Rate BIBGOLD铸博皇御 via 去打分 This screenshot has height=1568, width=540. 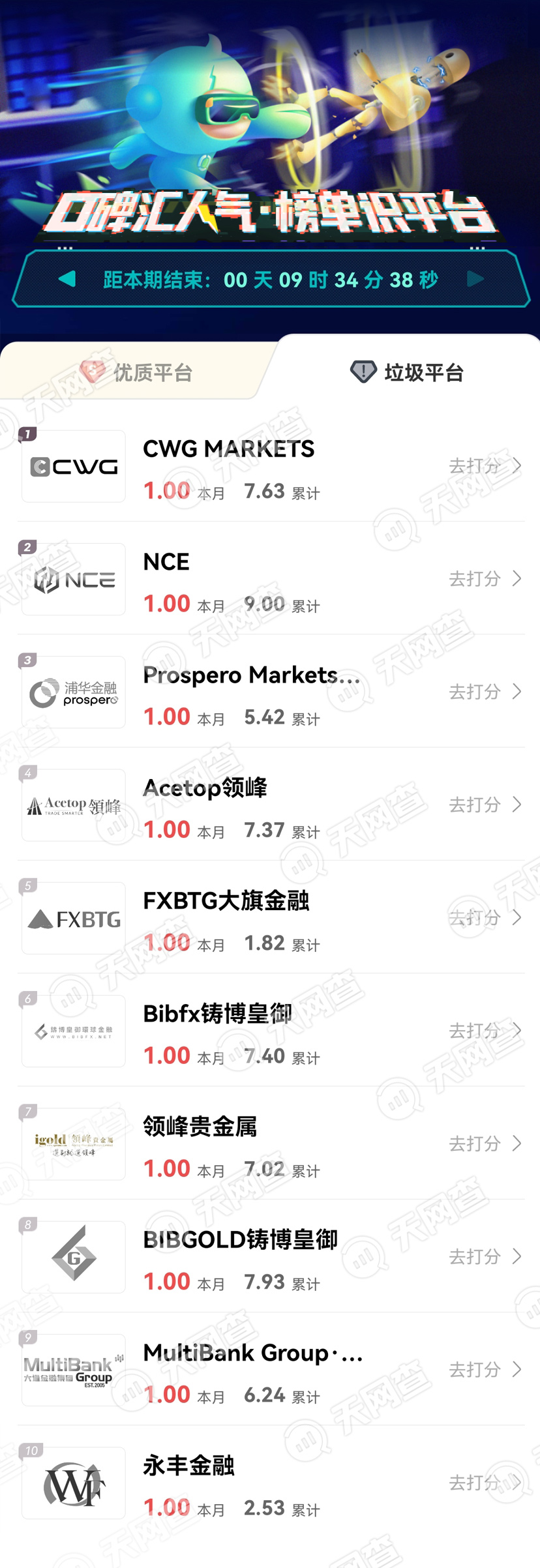[x=485, y=1256]
